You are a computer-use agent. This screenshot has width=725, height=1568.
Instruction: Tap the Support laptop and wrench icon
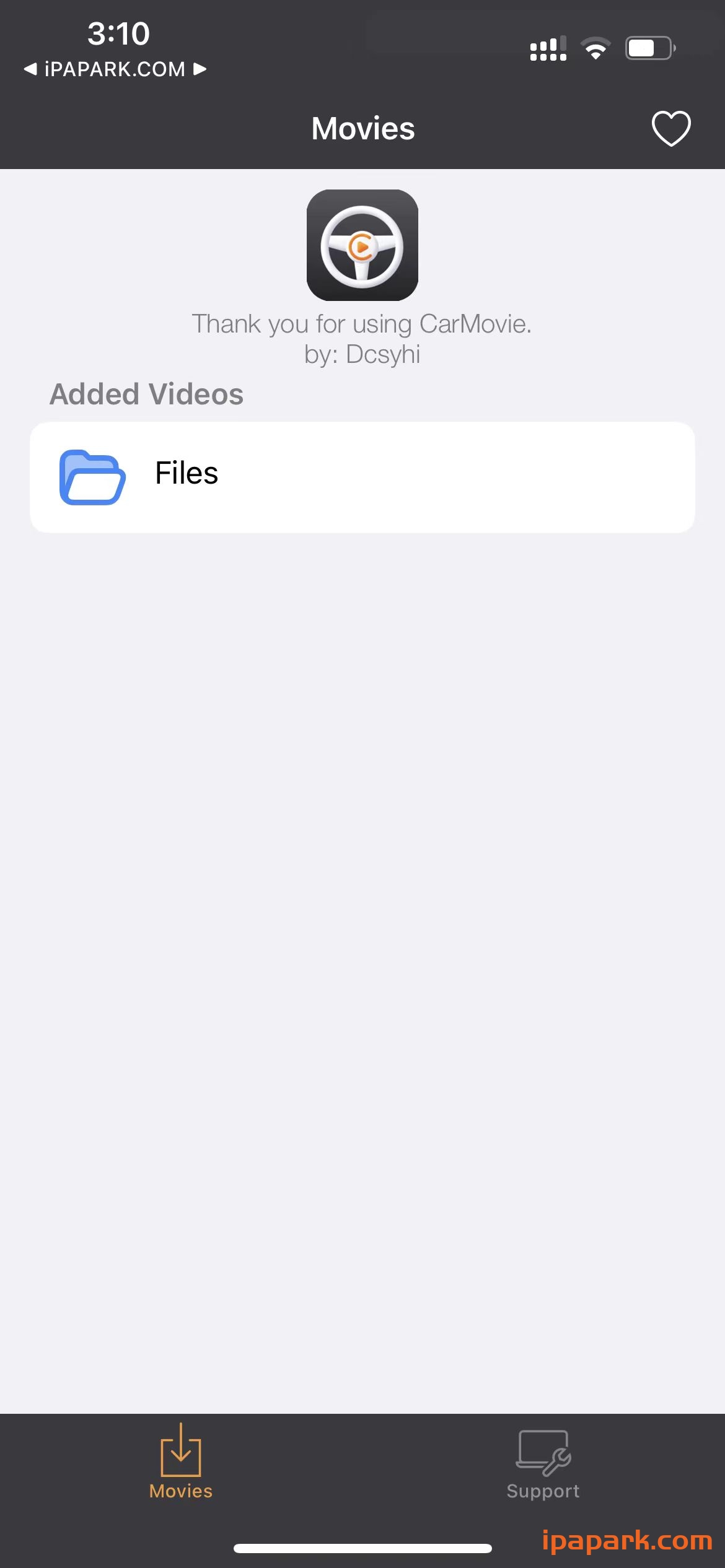point(542,1452)
